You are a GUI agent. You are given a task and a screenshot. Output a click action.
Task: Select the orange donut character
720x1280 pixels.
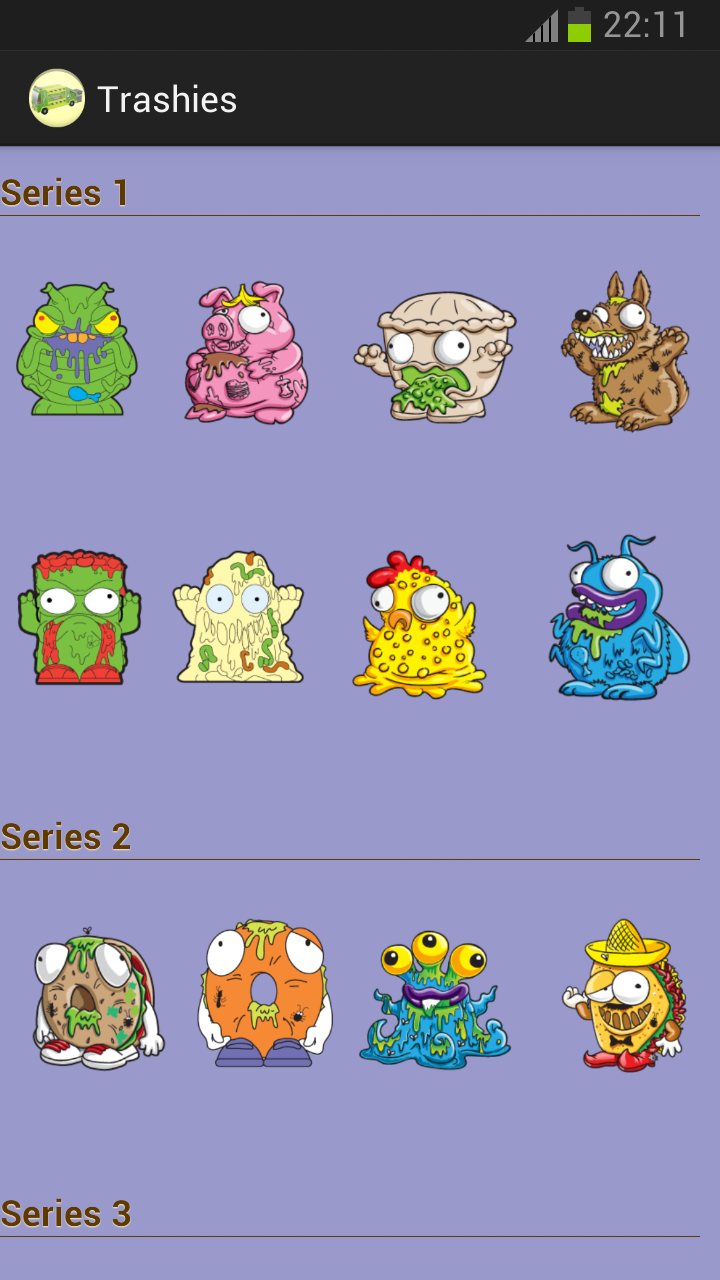pos(264,993)
